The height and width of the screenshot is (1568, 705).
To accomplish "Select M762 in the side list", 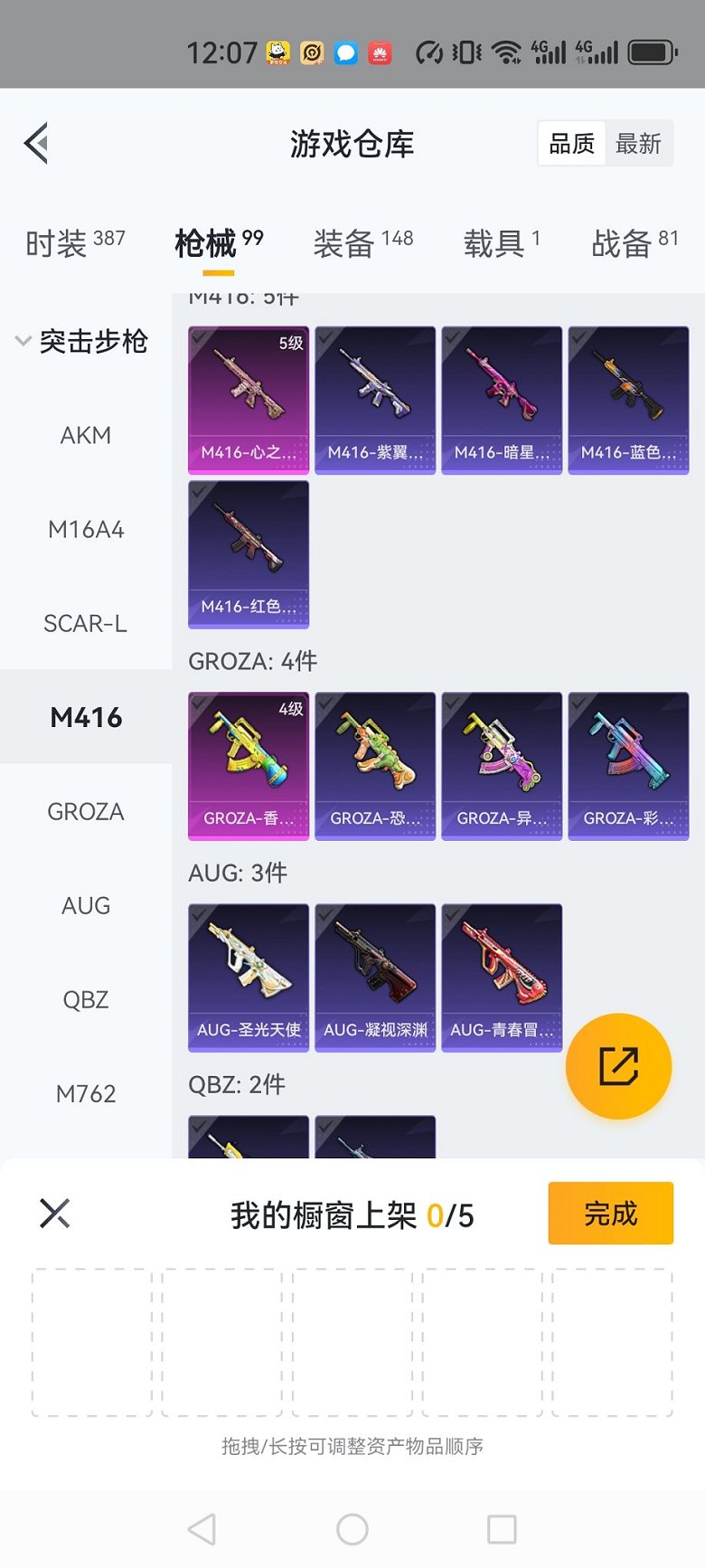I will [x=86, y=1094].
